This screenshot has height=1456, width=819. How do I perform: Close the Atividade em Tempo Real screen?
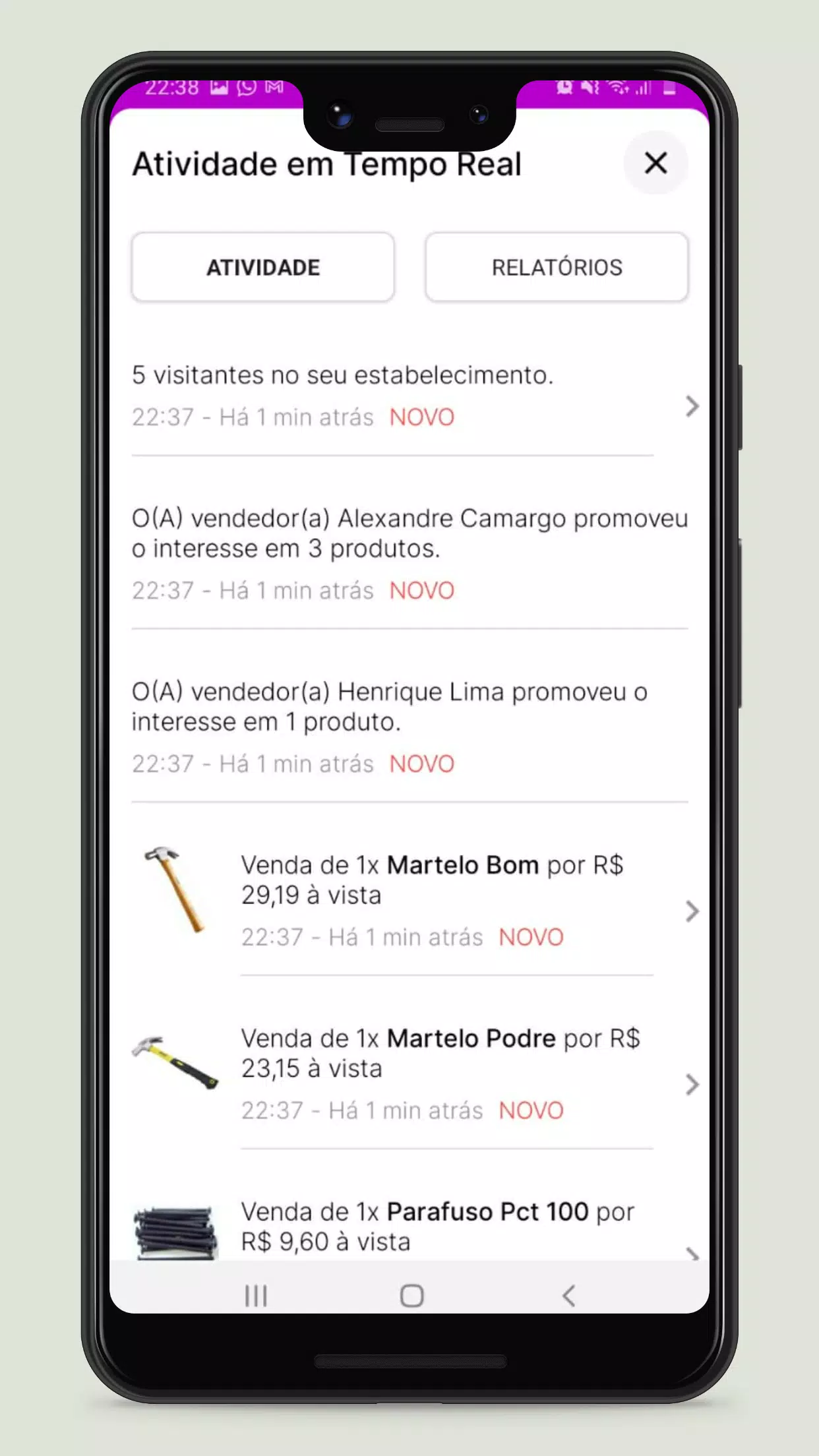coord(656,163)
